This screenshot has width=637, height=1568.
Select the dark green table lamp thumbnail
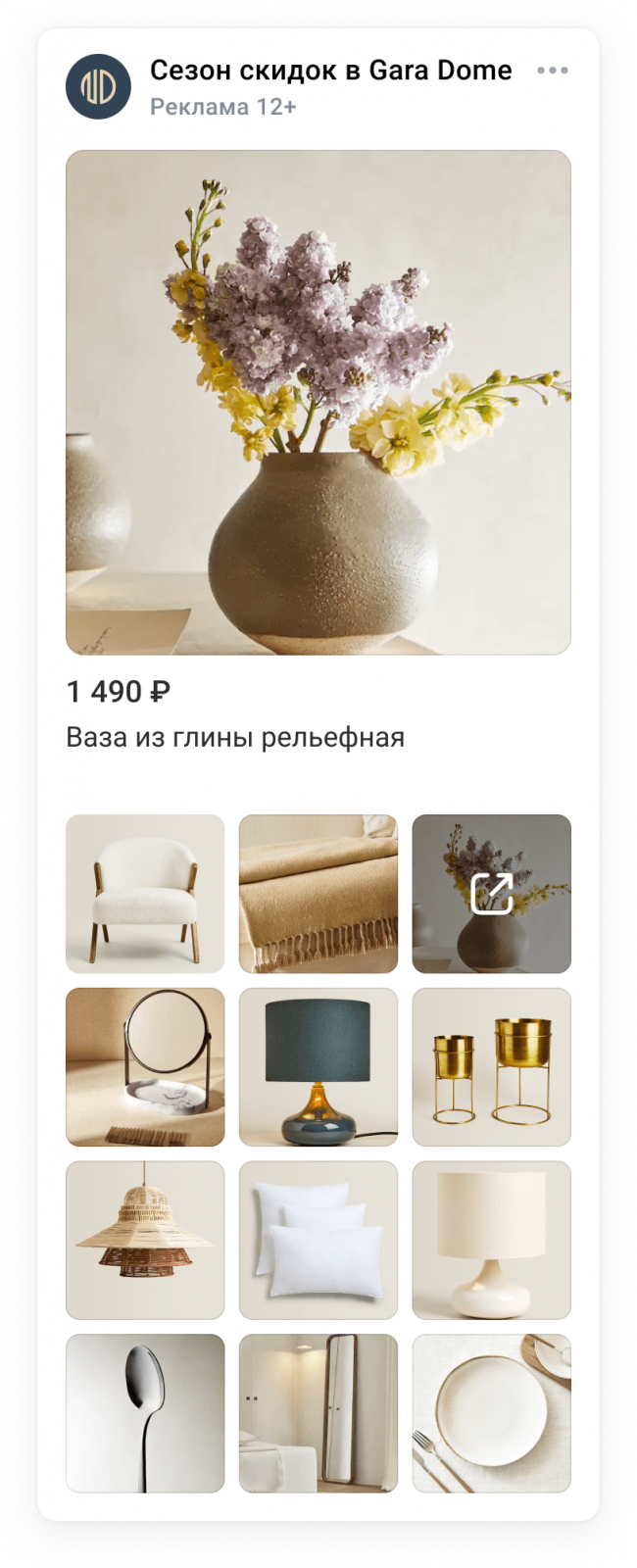point(318,1067)
